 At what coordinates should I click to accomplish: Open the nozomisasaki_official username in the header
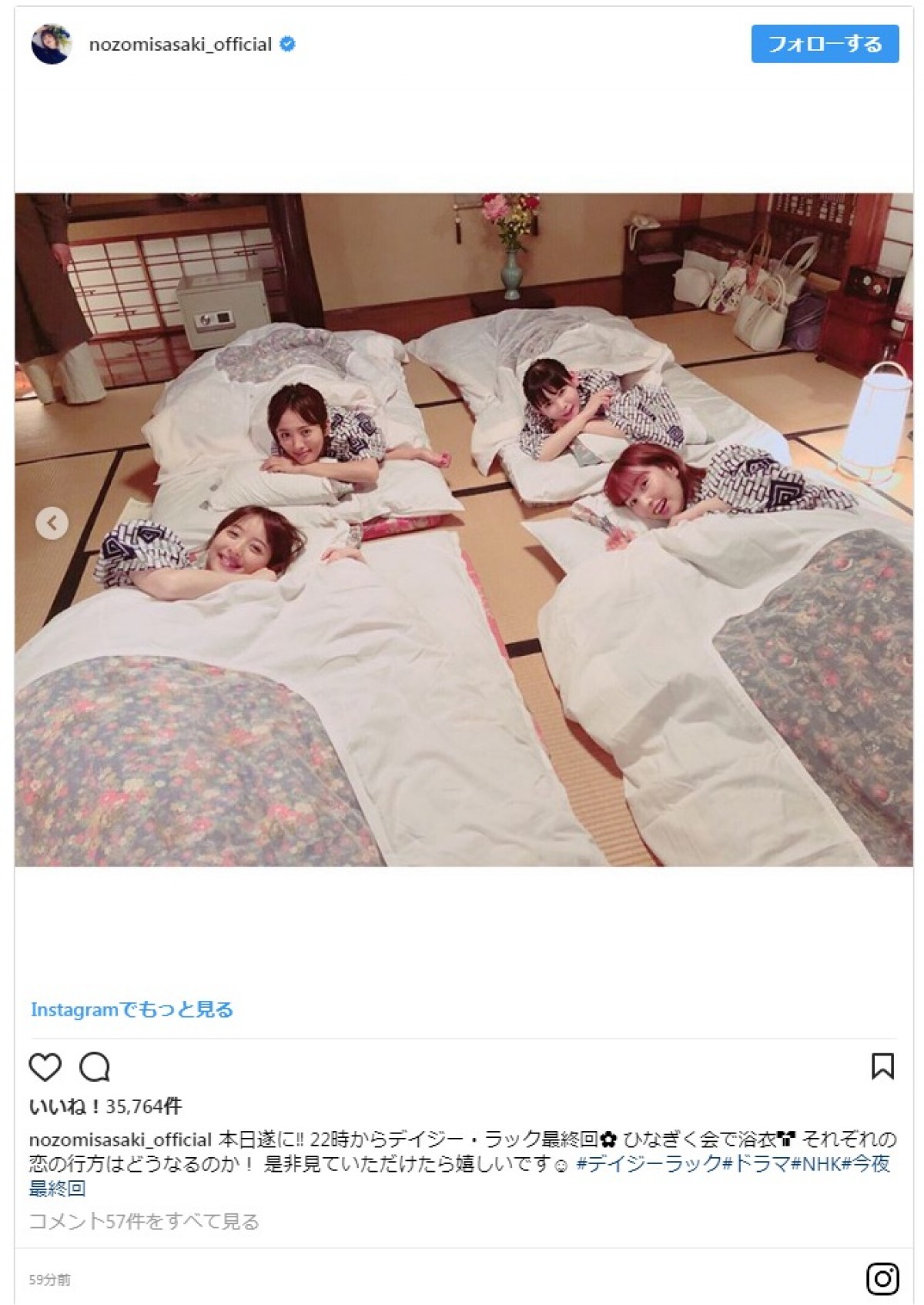click(x=180, y=45)
